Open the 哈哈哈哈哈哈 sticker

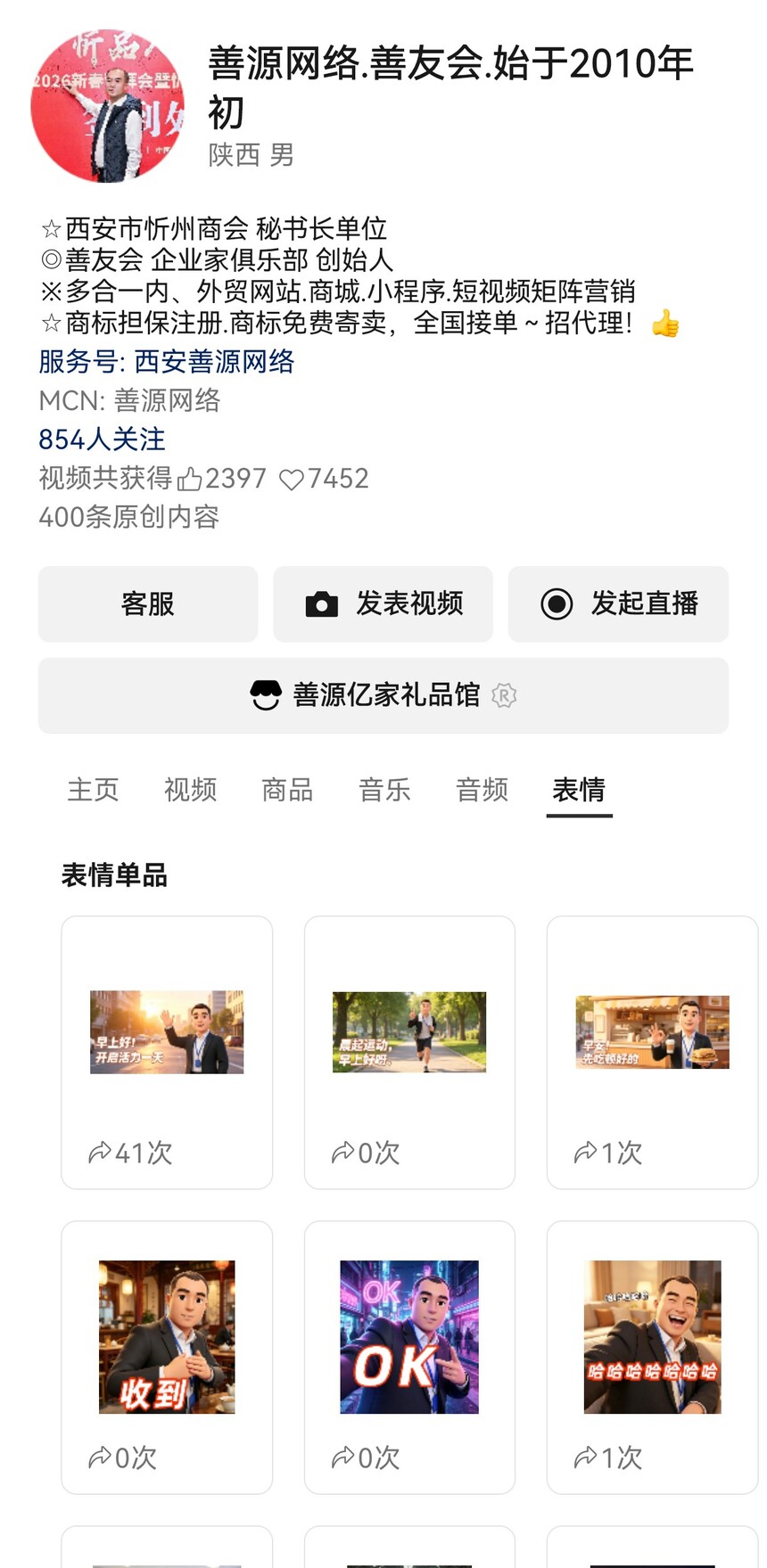point(652,1336)
